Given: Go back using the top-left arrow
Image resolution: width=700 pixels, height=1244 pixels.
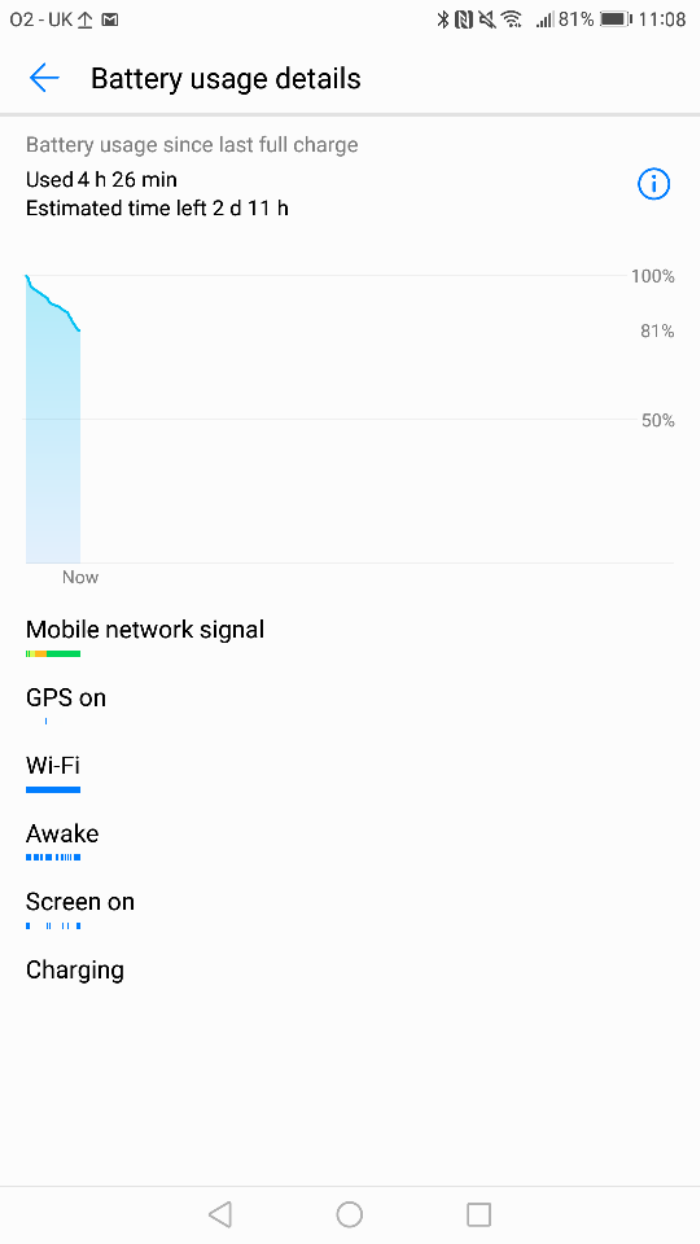Looking at the screenshot, I should (44, 78).
